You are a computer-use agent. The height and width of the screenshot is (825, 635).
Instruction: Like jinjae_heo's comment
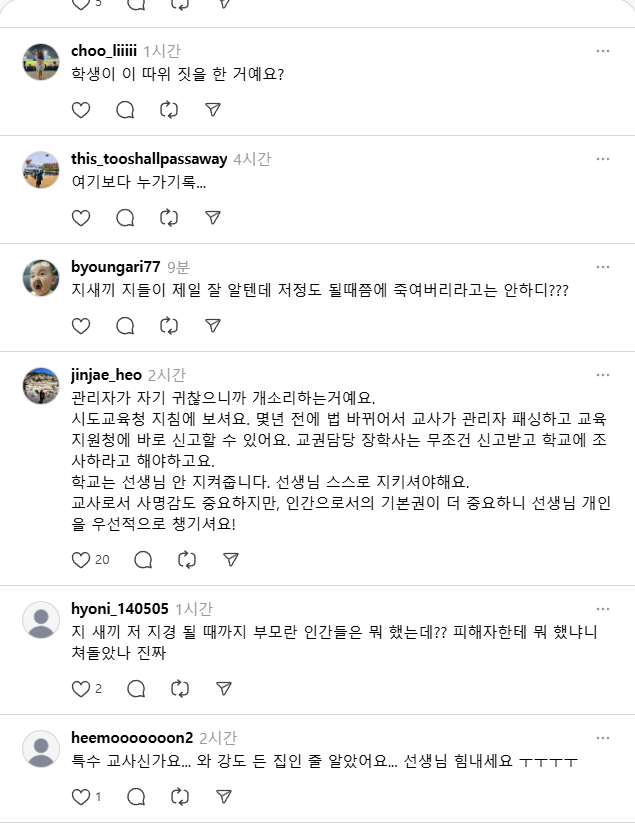click(81, 559)
